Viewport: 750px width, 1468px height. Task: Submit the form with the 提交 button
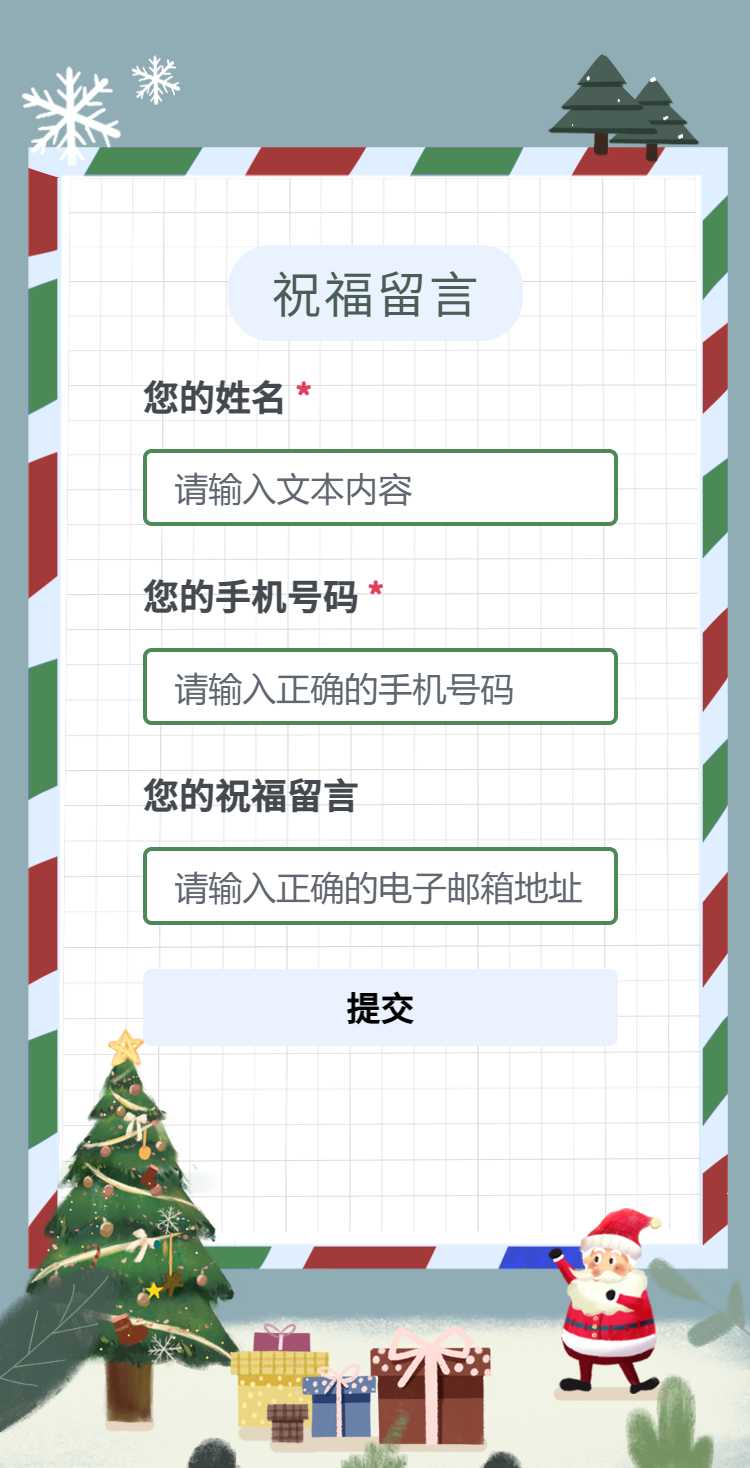click(380, 1008)
